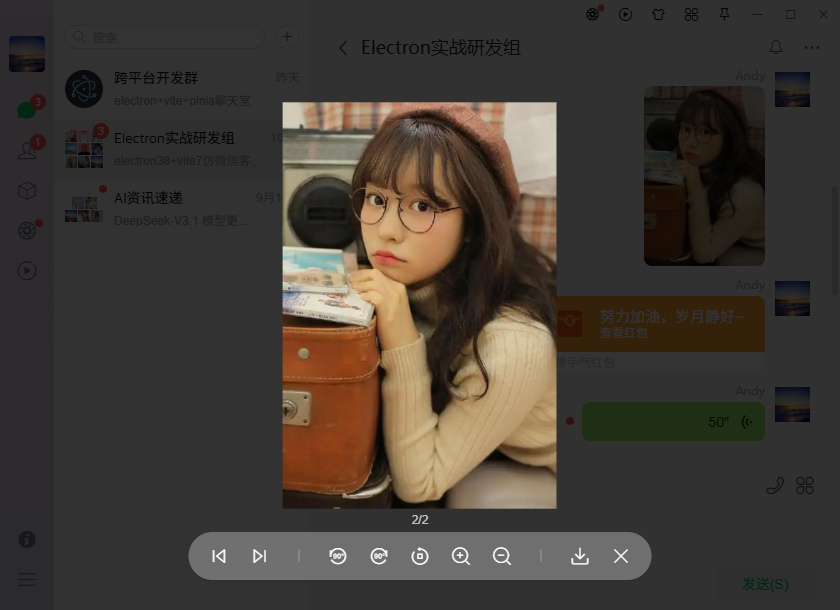Close the image viewer

click(621, 556)
